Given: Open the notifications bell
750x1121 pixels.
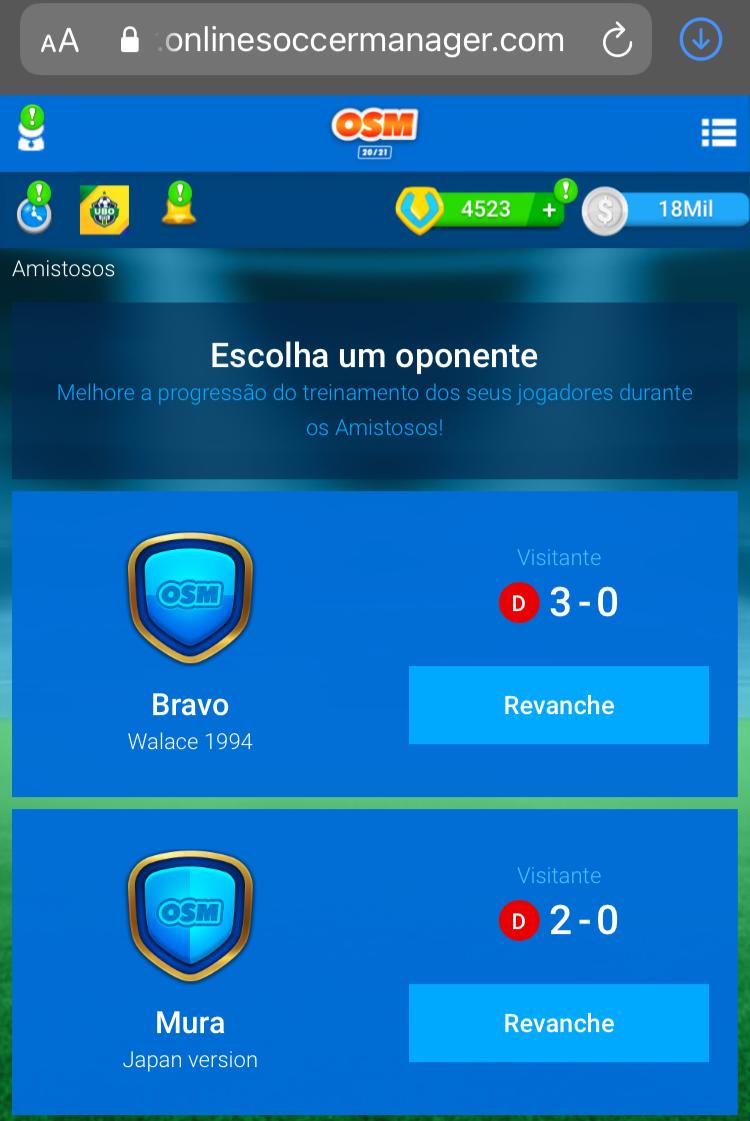Looking at the screenshot, I should [179, 207].
